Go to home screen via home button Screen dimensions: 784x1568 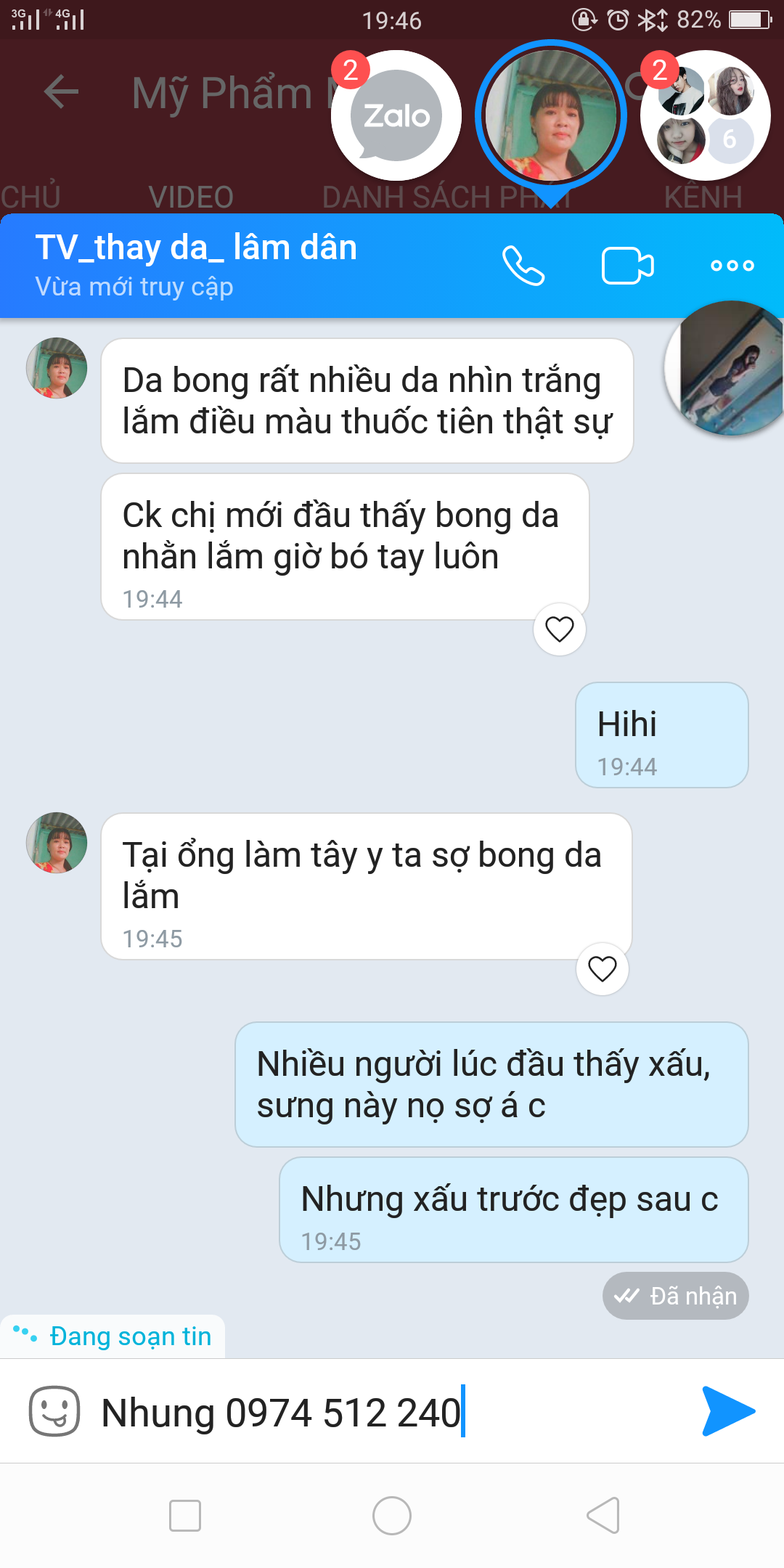392,1516
